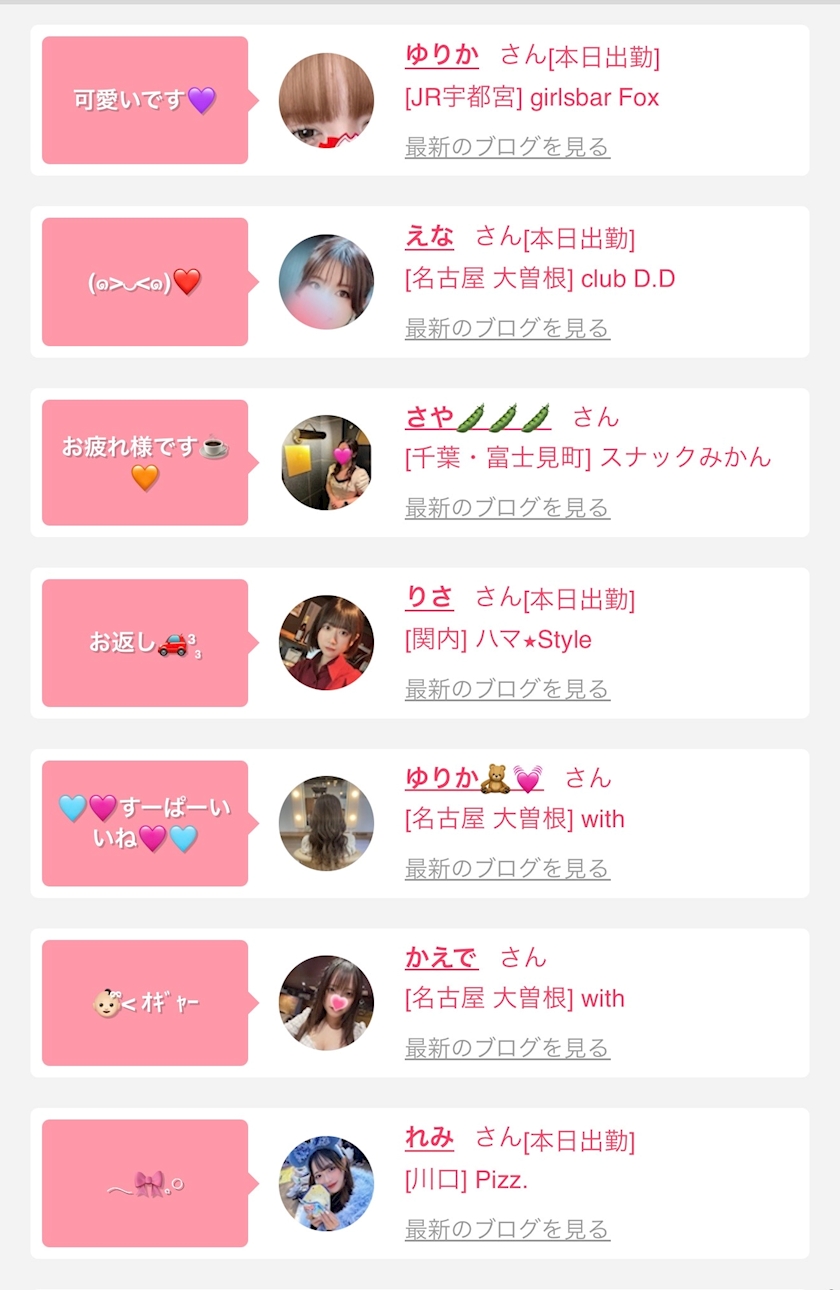Open the ゆりか name link with teddy bear emoji

(474, 777)
